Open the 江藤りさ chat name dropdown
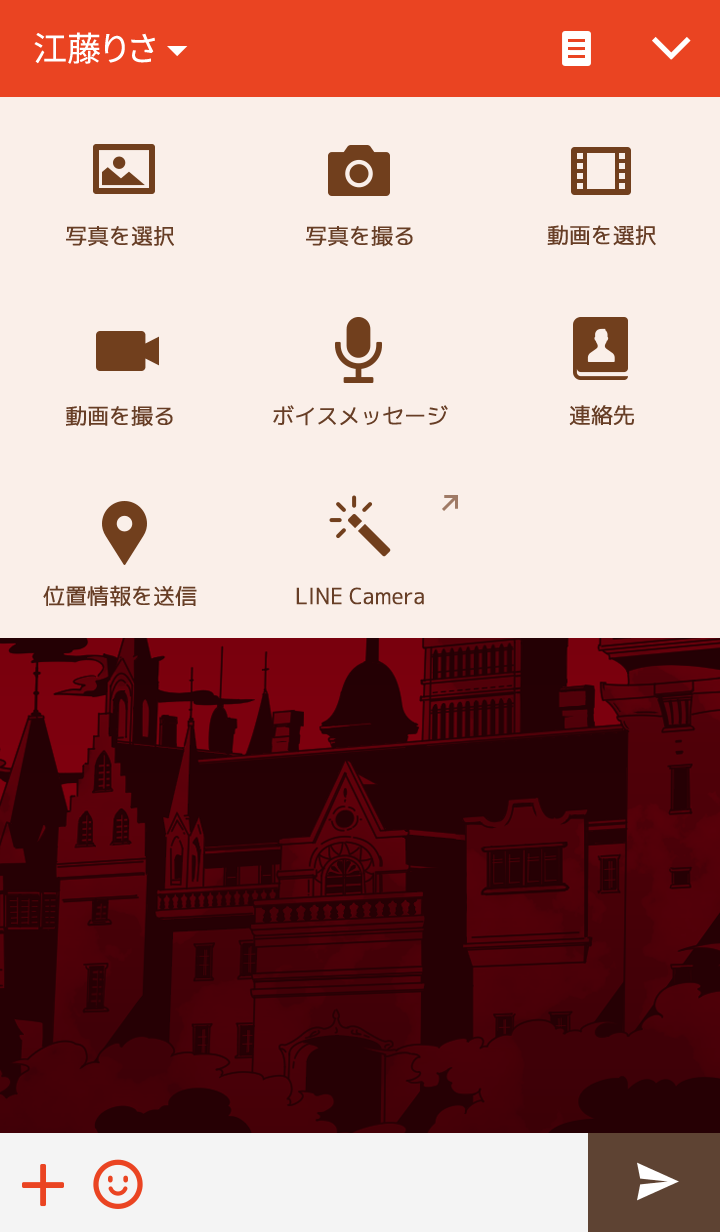The height and width of the screenshot is (1232, 720). tap(110, 49)
